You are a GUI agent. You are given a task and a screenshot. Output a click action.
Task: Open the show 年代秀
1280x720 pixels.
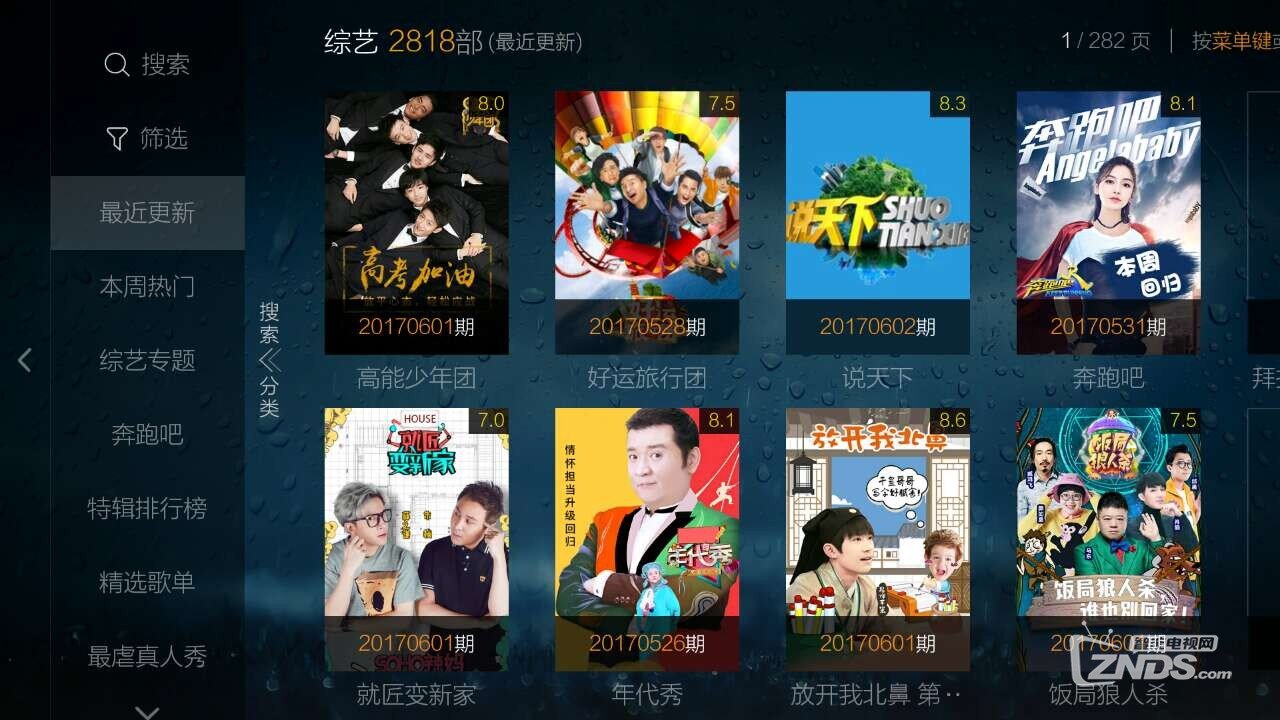tap(647, 538)
